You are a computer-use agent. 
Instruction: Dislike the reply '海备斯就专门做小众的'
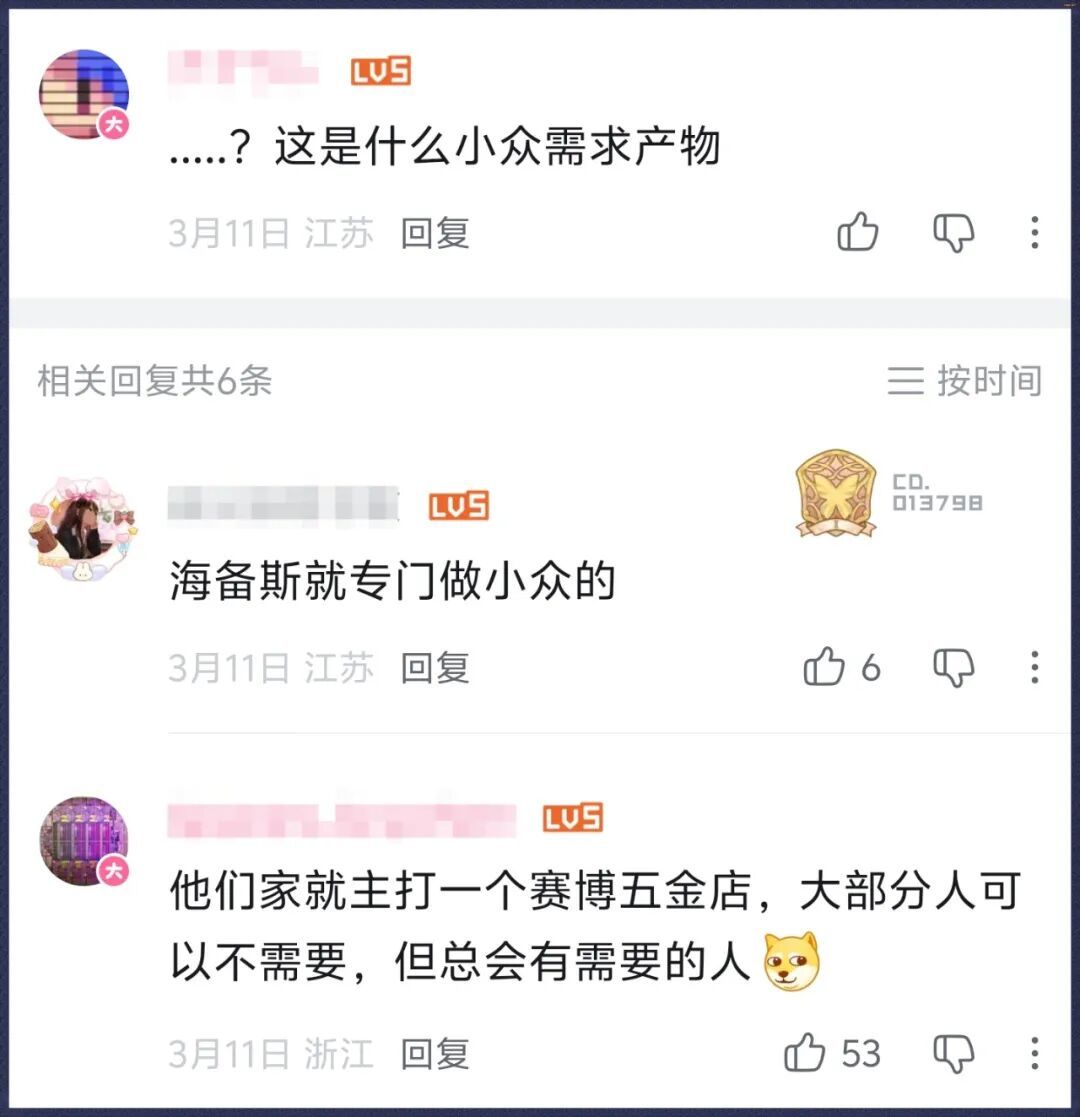coord(953,667)
